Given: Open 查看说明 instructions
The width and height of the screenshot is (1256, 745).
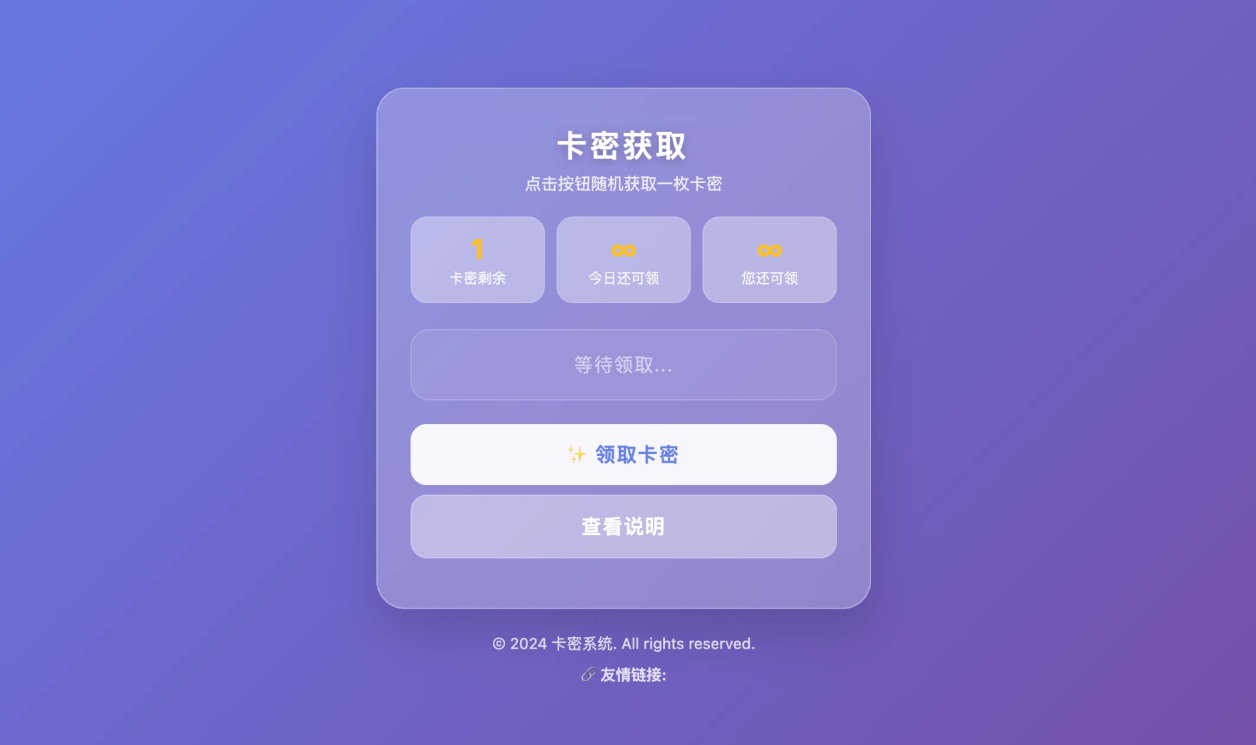Looking at the screenshot, I should click(x=623, y=527).
